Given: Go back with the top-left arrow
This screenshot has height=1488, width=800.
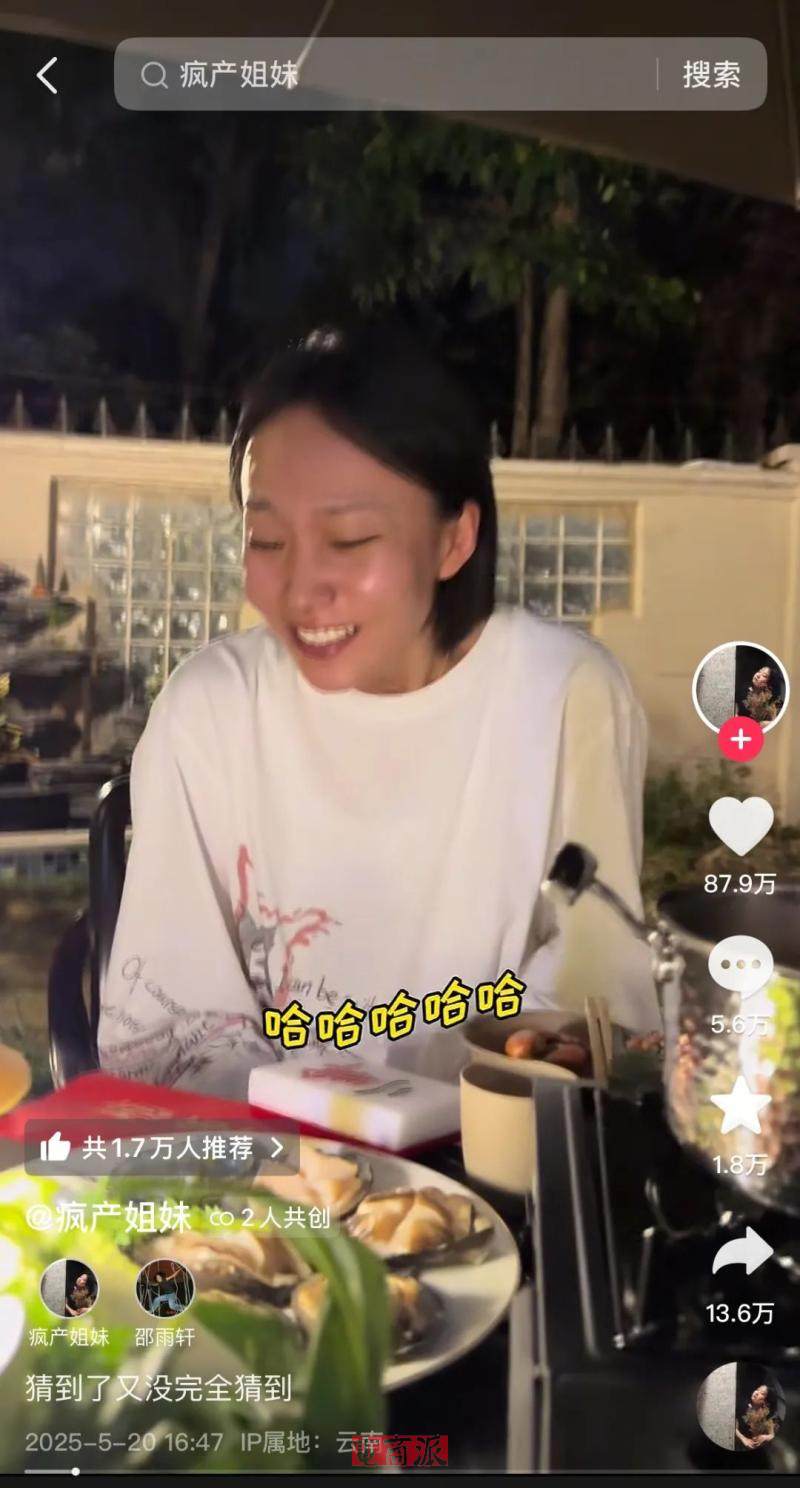Looking at the screenshot, I should (x=47, y=75).
